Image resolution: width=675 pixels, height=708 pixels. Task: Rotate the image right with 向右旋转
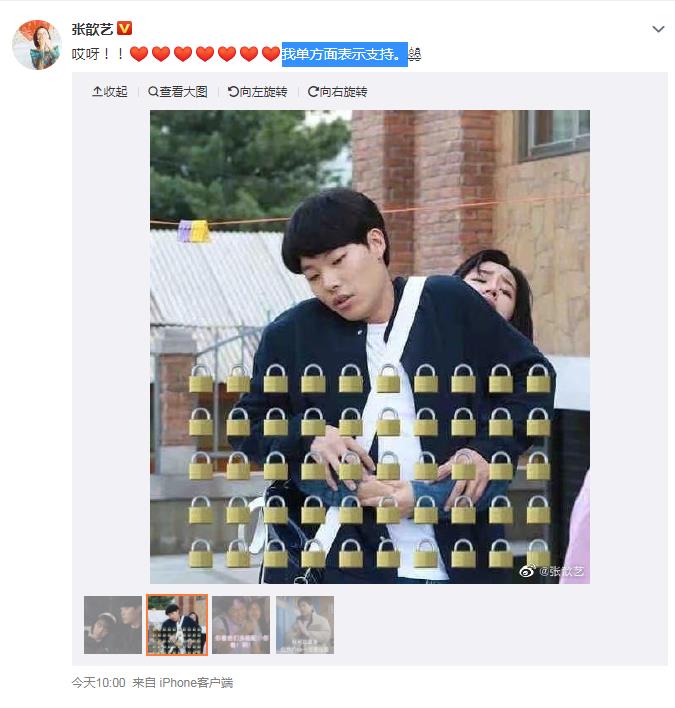click(x=338, y=92)
